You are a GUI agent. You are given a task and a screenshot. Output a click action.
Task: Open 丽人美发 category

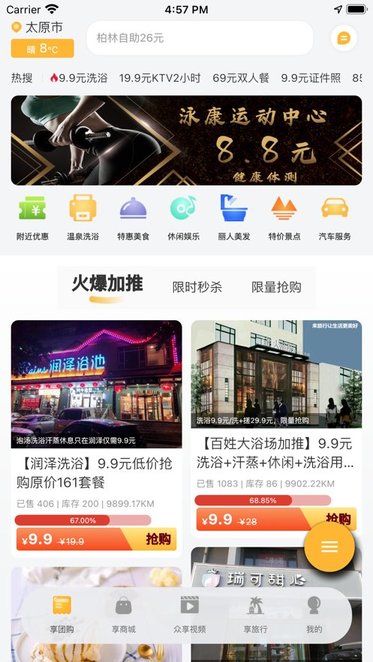pos(234,218)
